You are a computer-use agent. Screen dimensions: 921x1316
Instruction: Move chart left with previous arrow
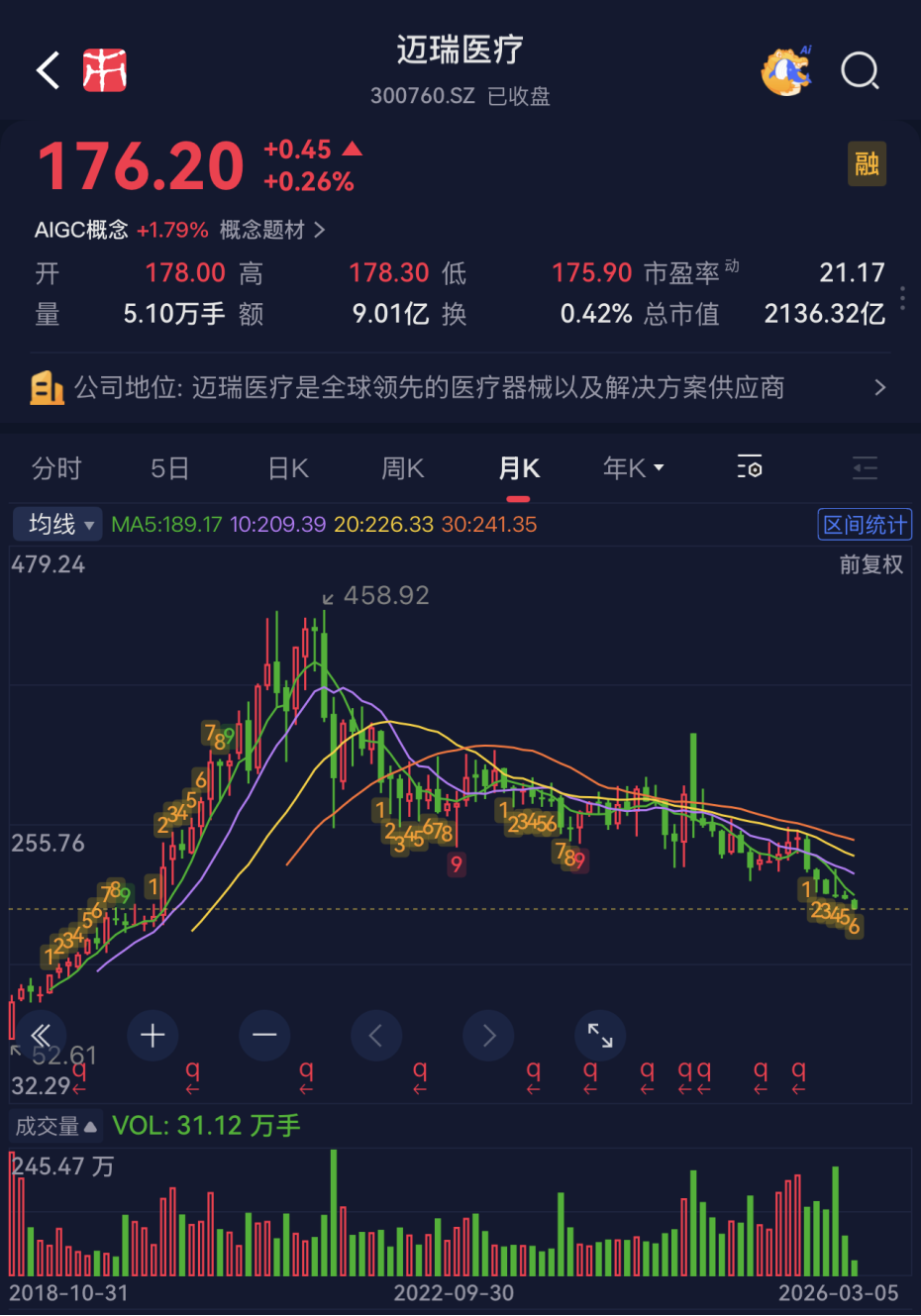coord(376,1036)
